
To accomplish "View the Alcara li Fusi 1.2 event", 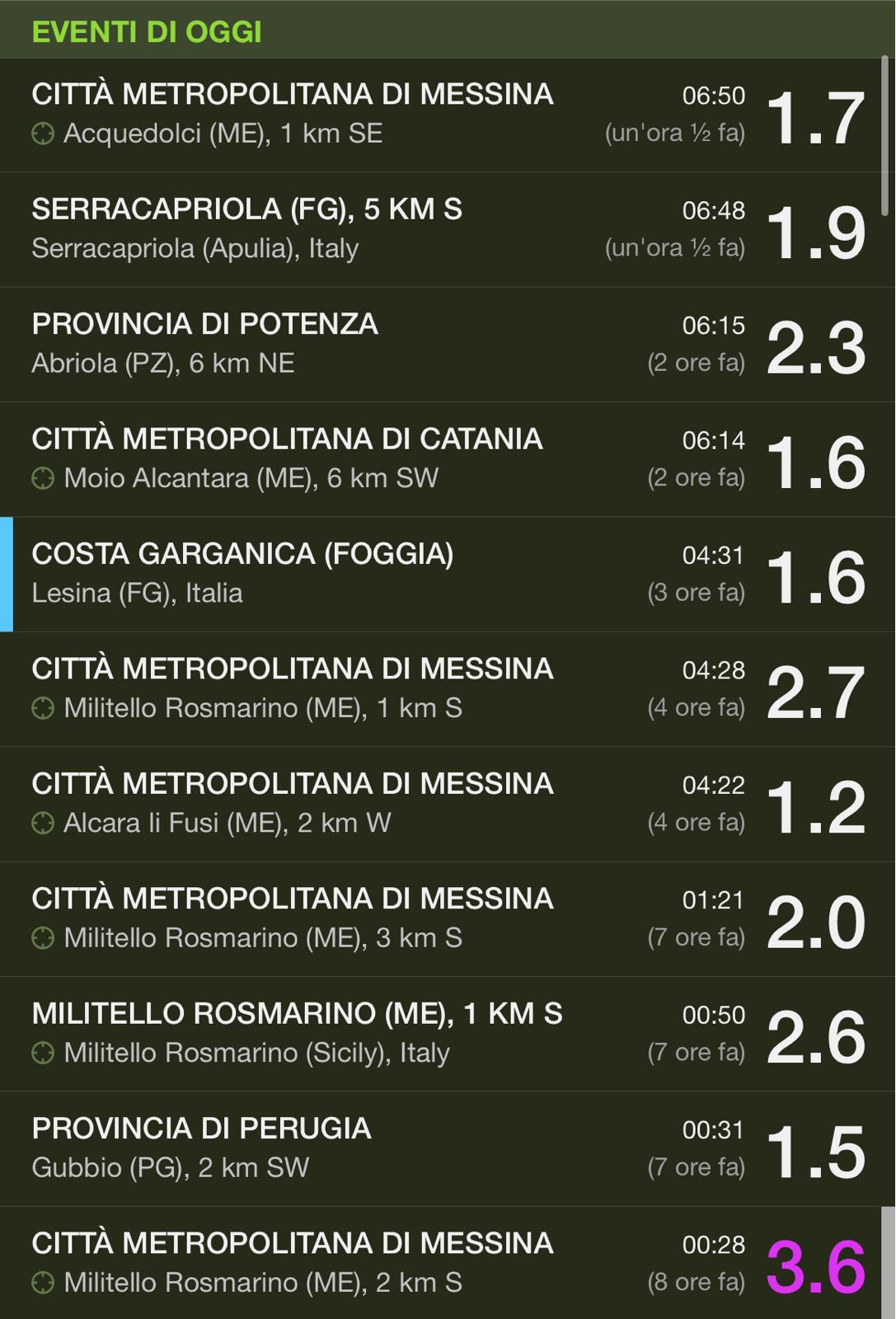I will pos(445,804).
